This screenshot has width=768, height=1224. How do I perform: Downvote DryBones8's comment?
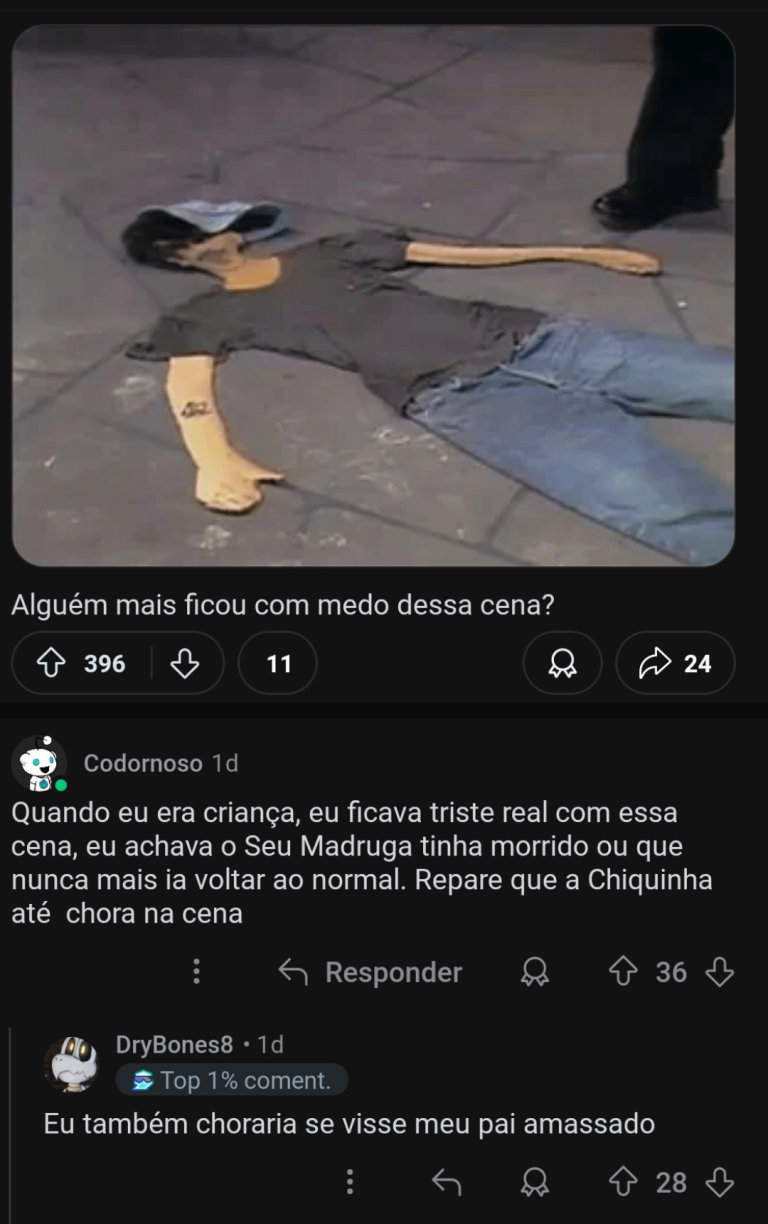coord(720,1183)
